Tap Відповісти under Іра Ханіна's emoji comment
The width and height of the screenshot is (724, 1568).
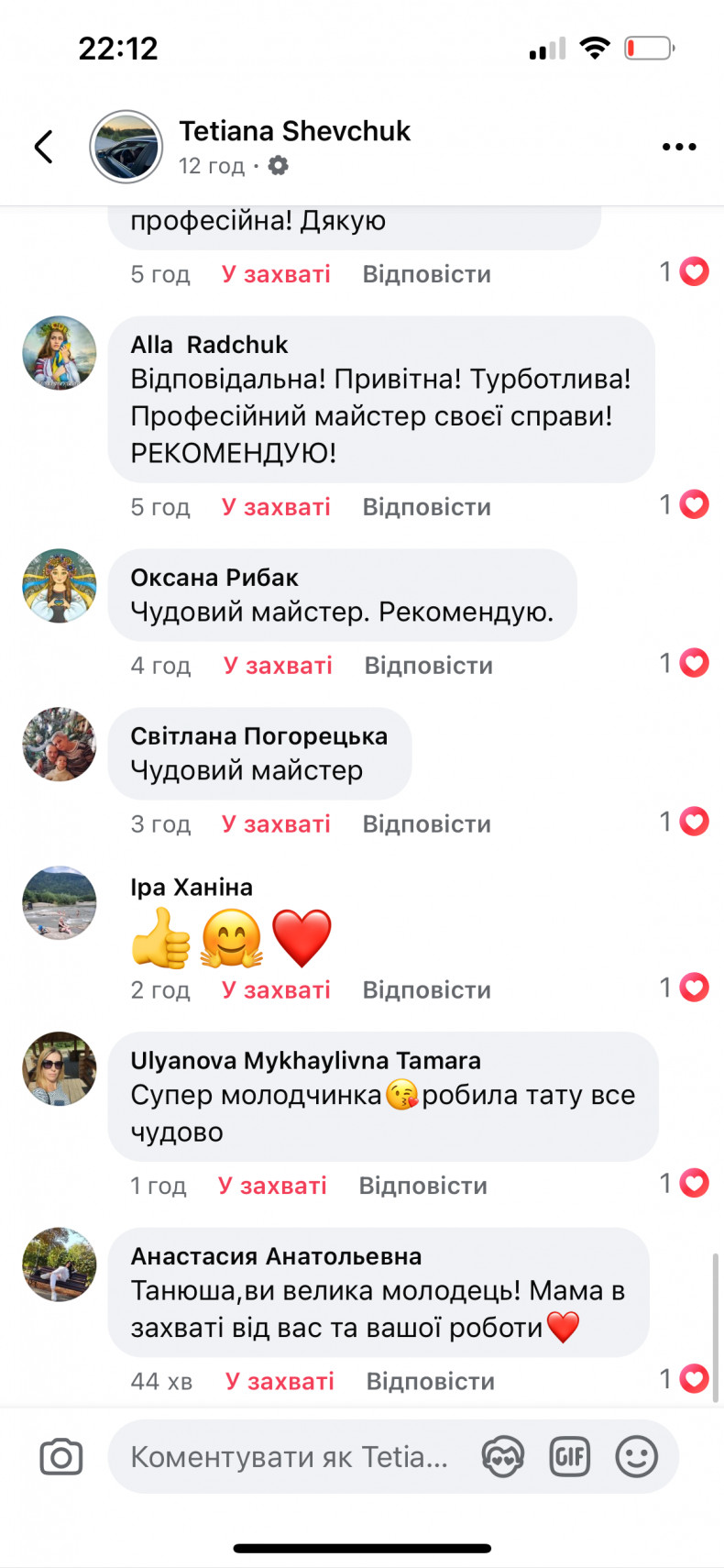click(x=426, y=990)
